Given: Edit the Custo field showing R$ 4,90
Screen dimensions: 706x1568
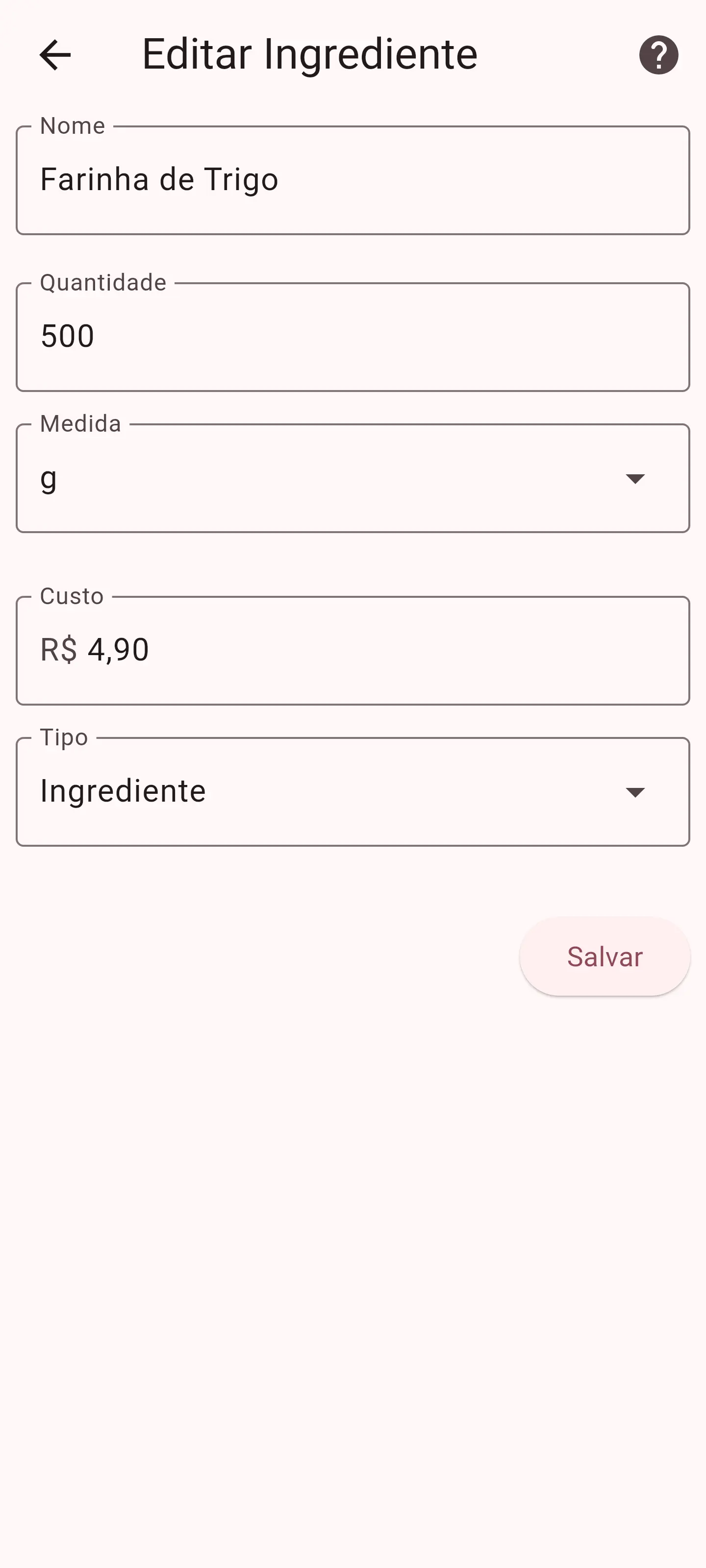Looking at the screenshot, I should (x=352, y=650).
